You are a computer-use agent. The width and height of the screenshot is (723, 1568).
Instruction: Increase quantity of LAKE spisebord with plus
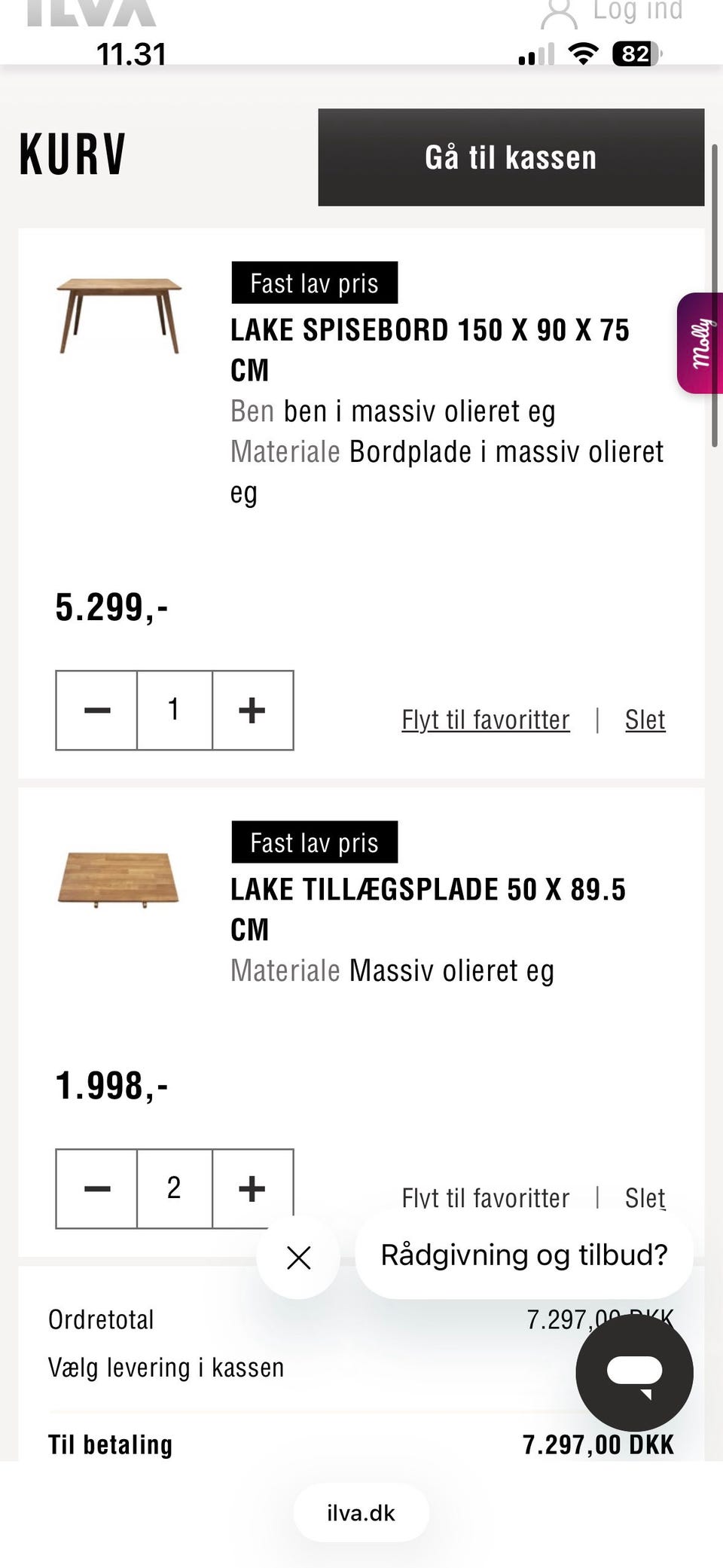252,709
